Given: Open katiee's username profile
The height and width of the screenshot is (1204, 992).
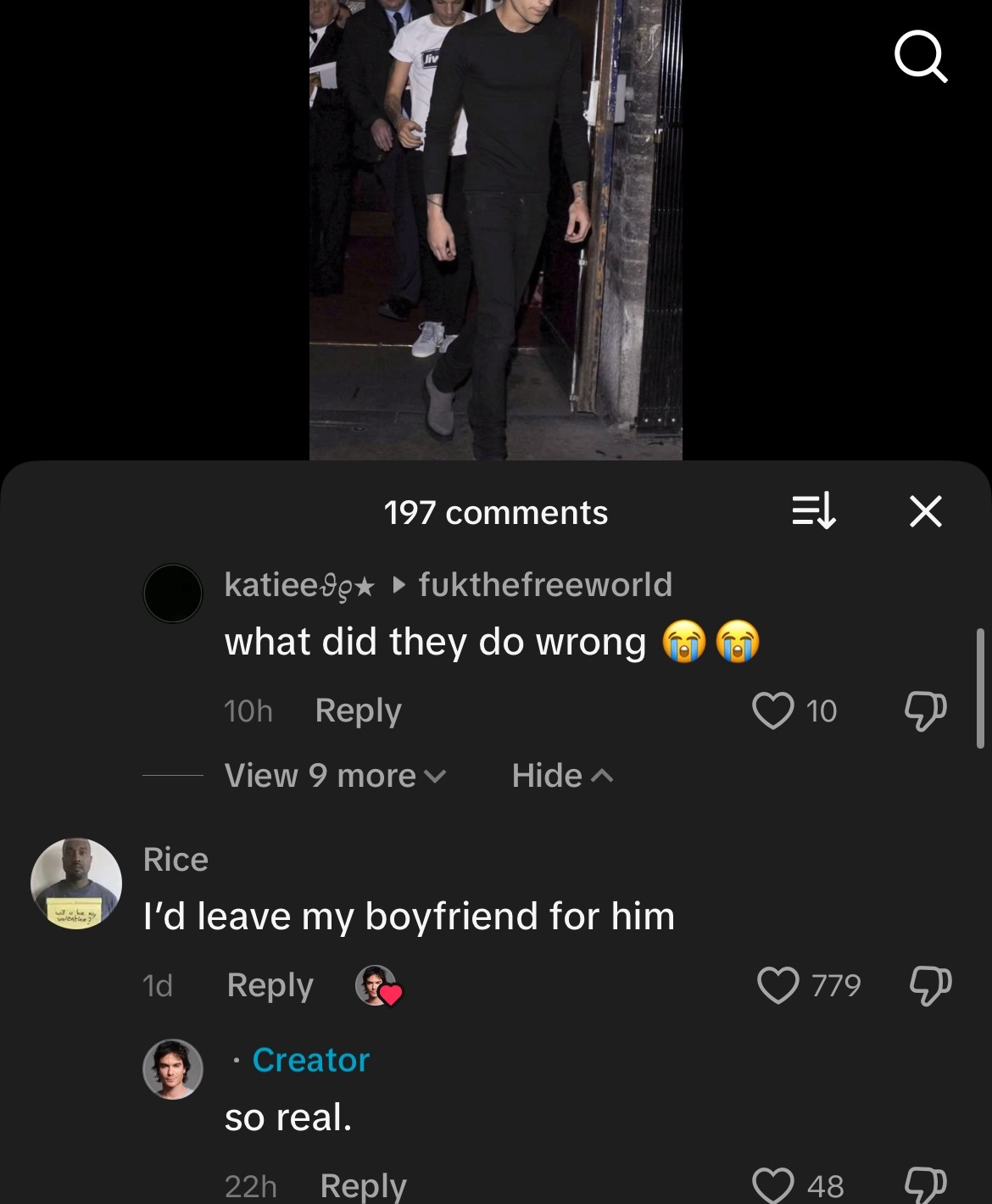Looking at the screenshot, I should [x=298, y=584].
